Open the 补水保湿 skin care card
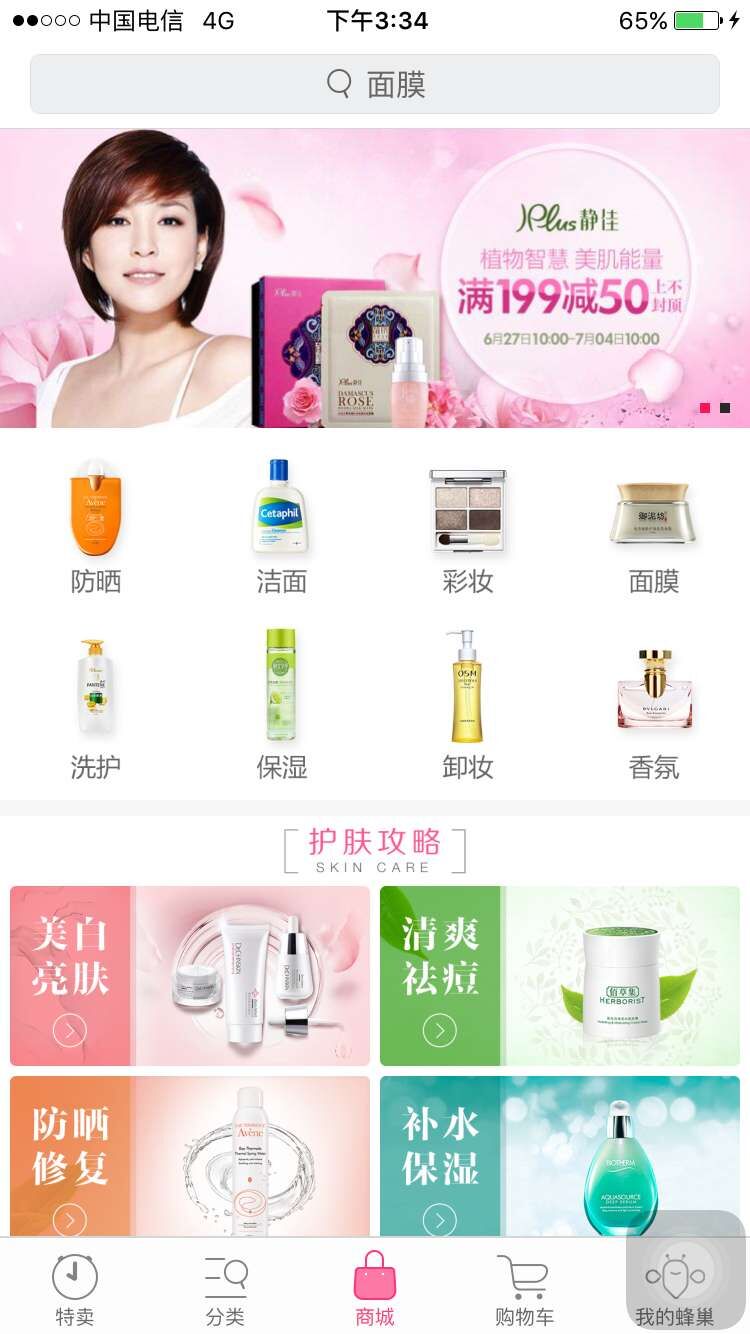Screen dimensions: 750x1334 click(x=560, y=1156)
